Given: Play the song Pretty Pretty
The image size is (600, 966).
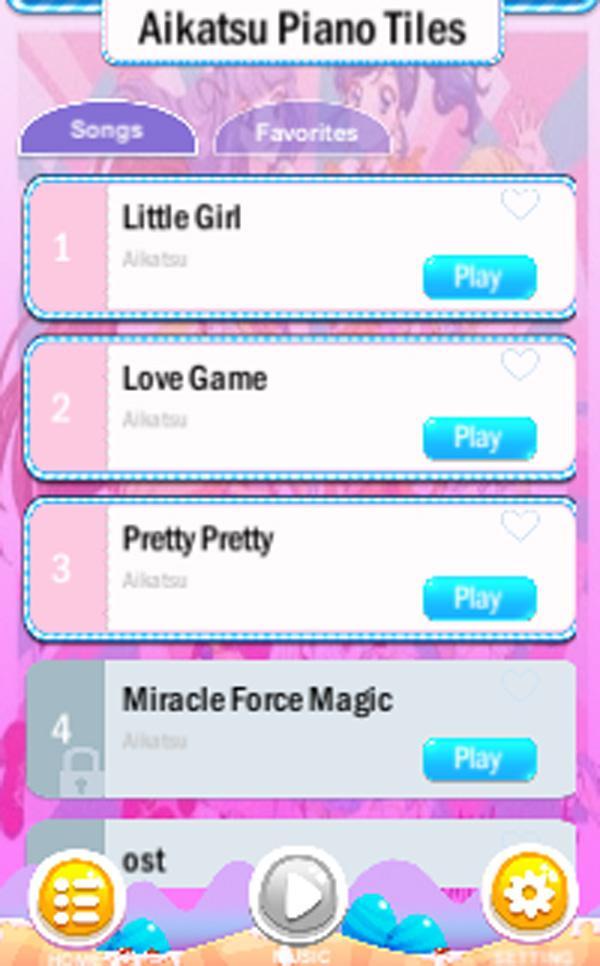Looking at the screenshot, I should coord(479,598).
